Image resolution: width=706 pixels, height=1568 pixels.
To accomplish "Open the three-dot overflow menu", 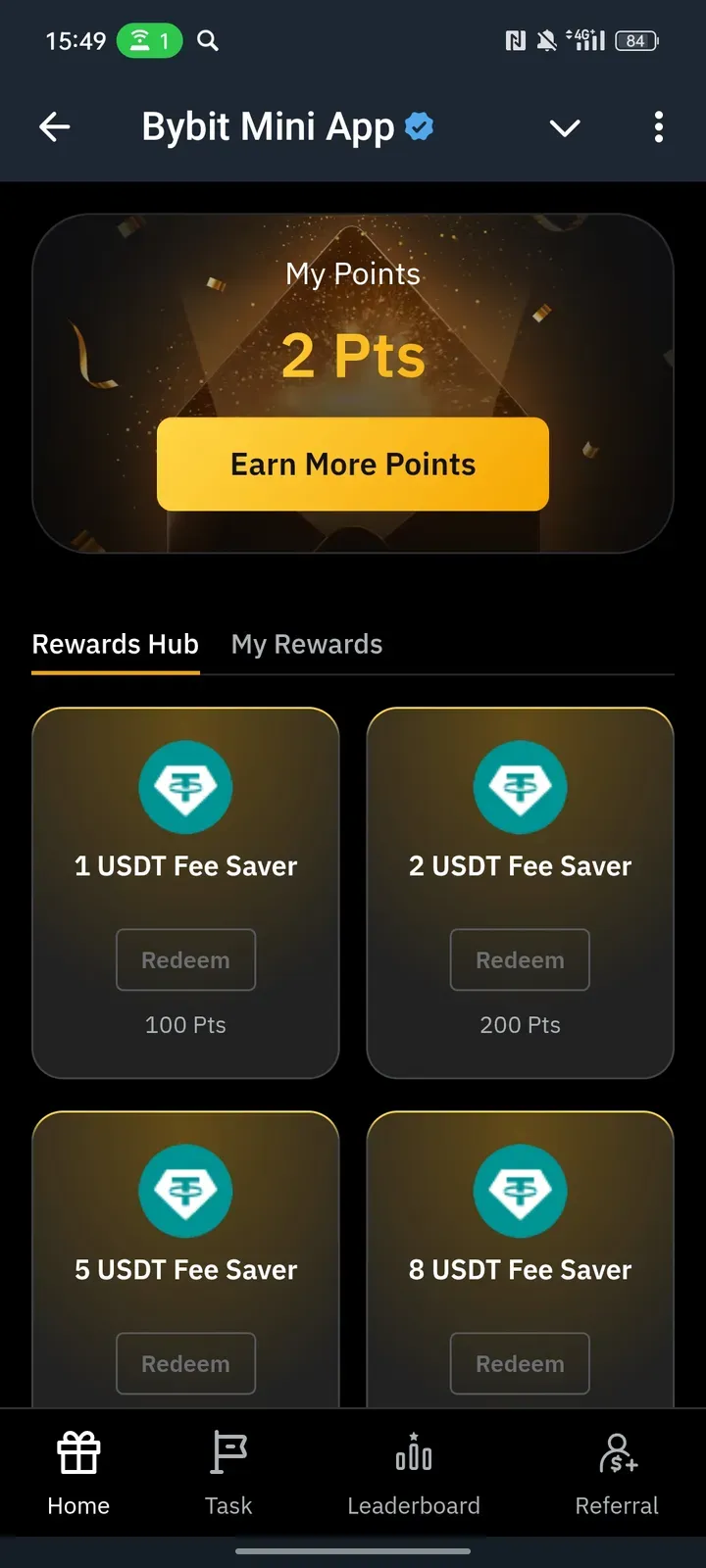I will pos(658,126).
